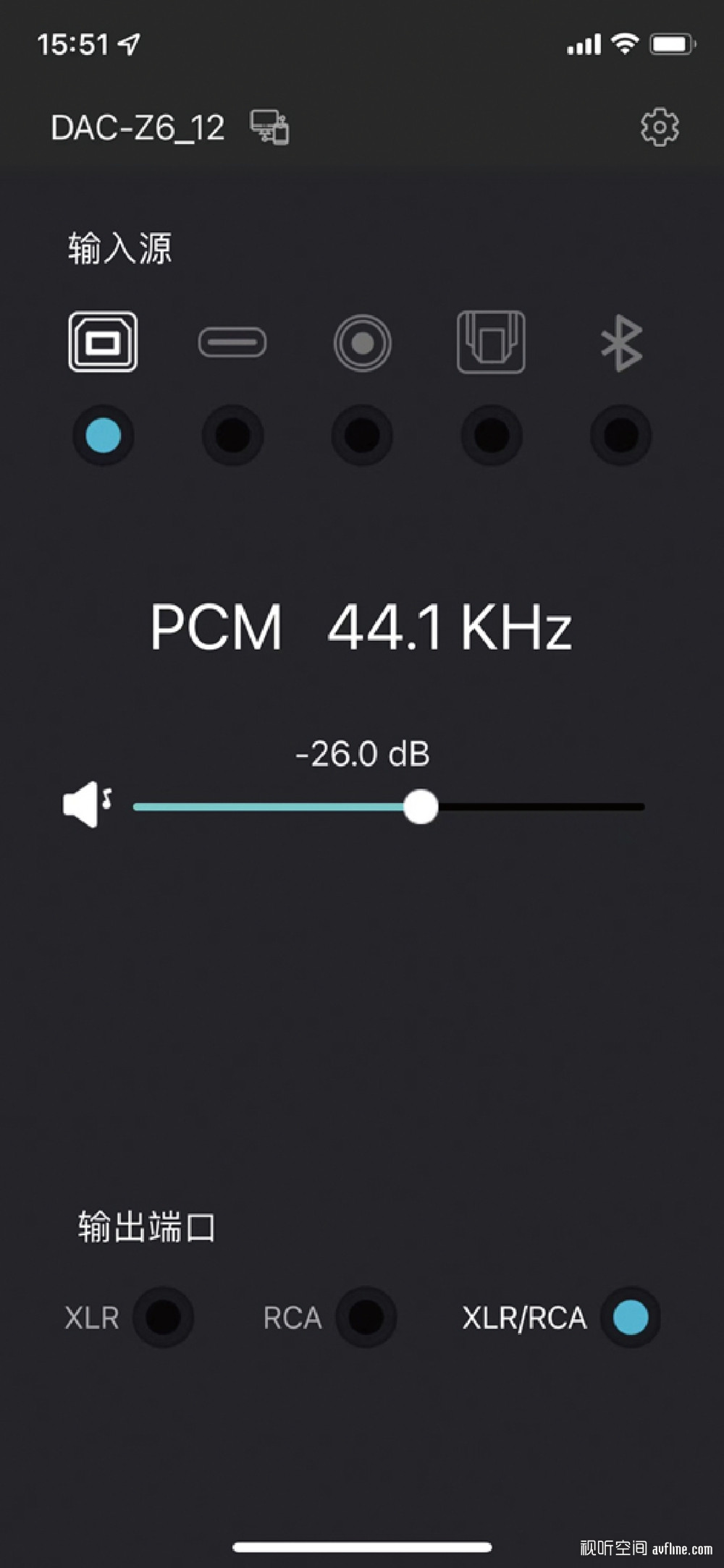This screenshot has width=724, height=1568.
Task: Select the USB-B input source
Action: 103,342
